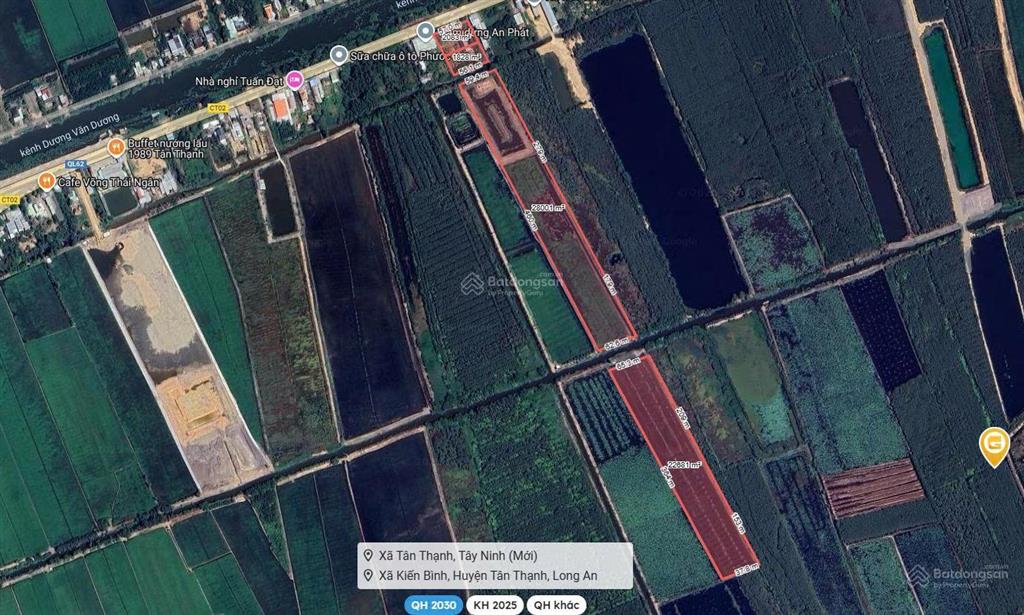Viewport: 1024px width, 615px height.
Task: Select location Xã Kiến Bình, Huyện Tân Thạnh
Action: point(495,575)
